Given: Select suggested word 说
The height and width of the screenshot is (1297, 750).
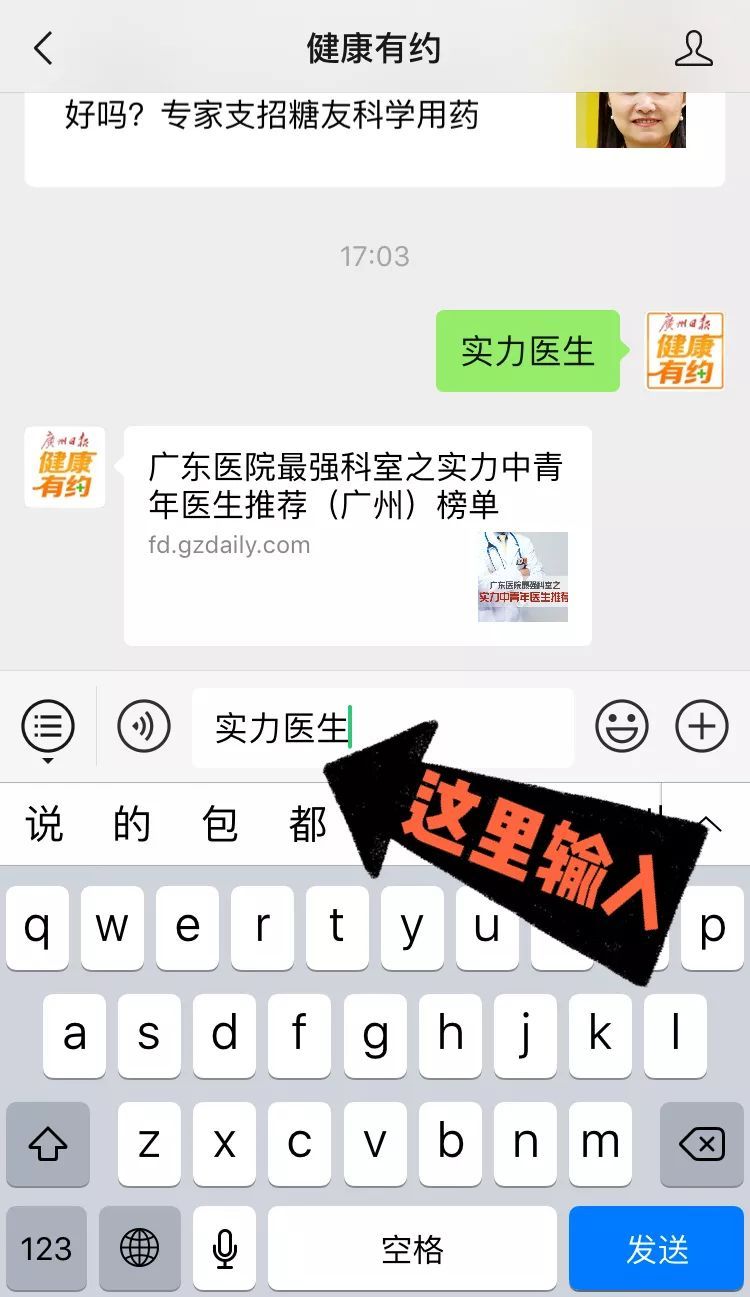Looking at the screenshot, I should [x=44, y=824].
